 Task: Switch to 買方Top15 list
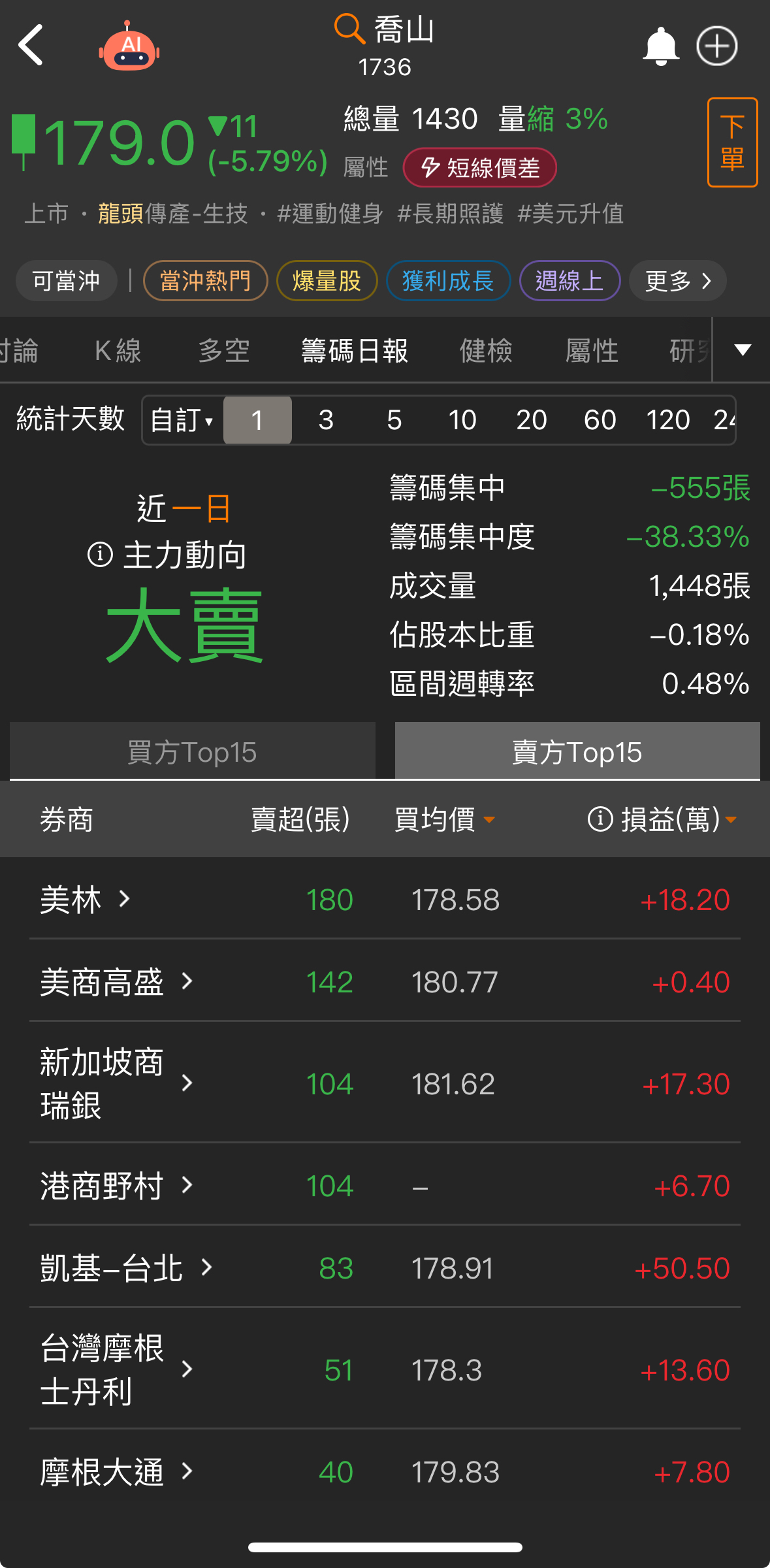192,752
